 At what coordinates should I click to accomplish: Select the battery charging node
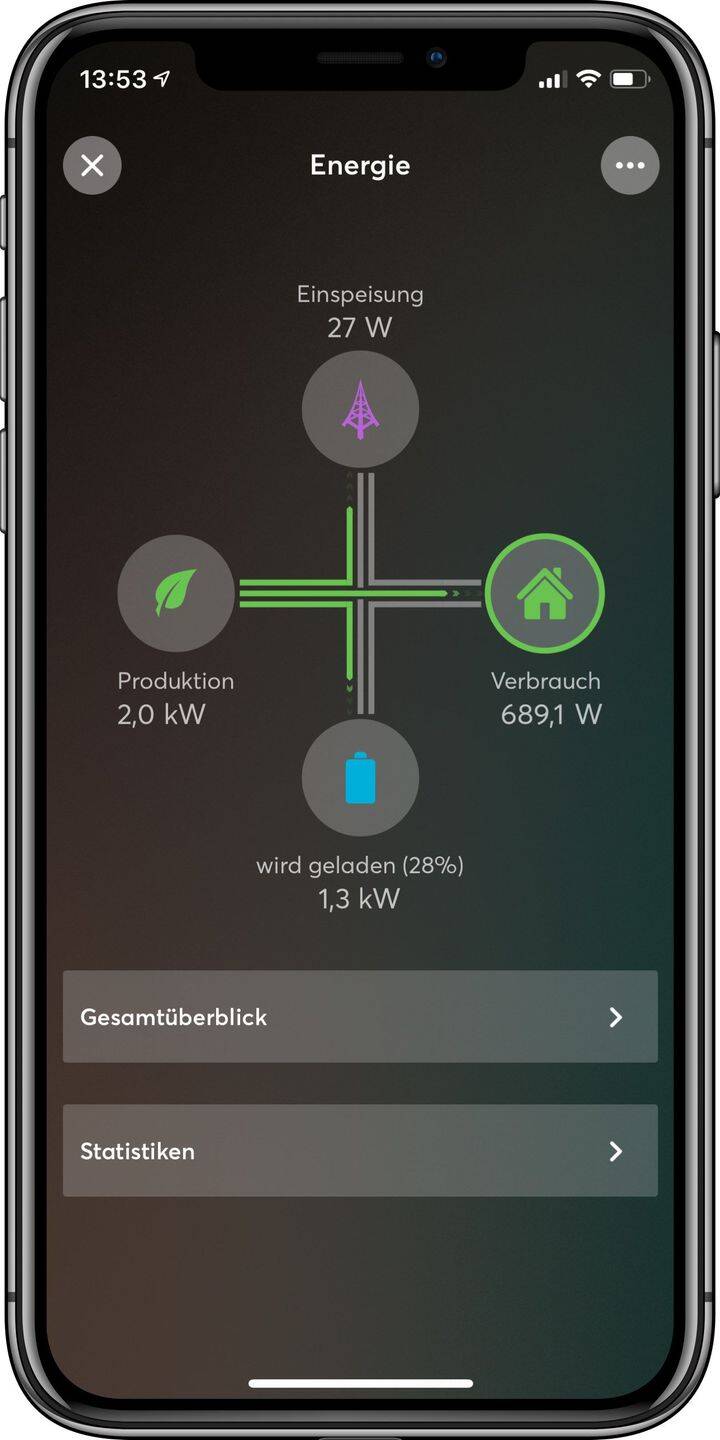360,778
